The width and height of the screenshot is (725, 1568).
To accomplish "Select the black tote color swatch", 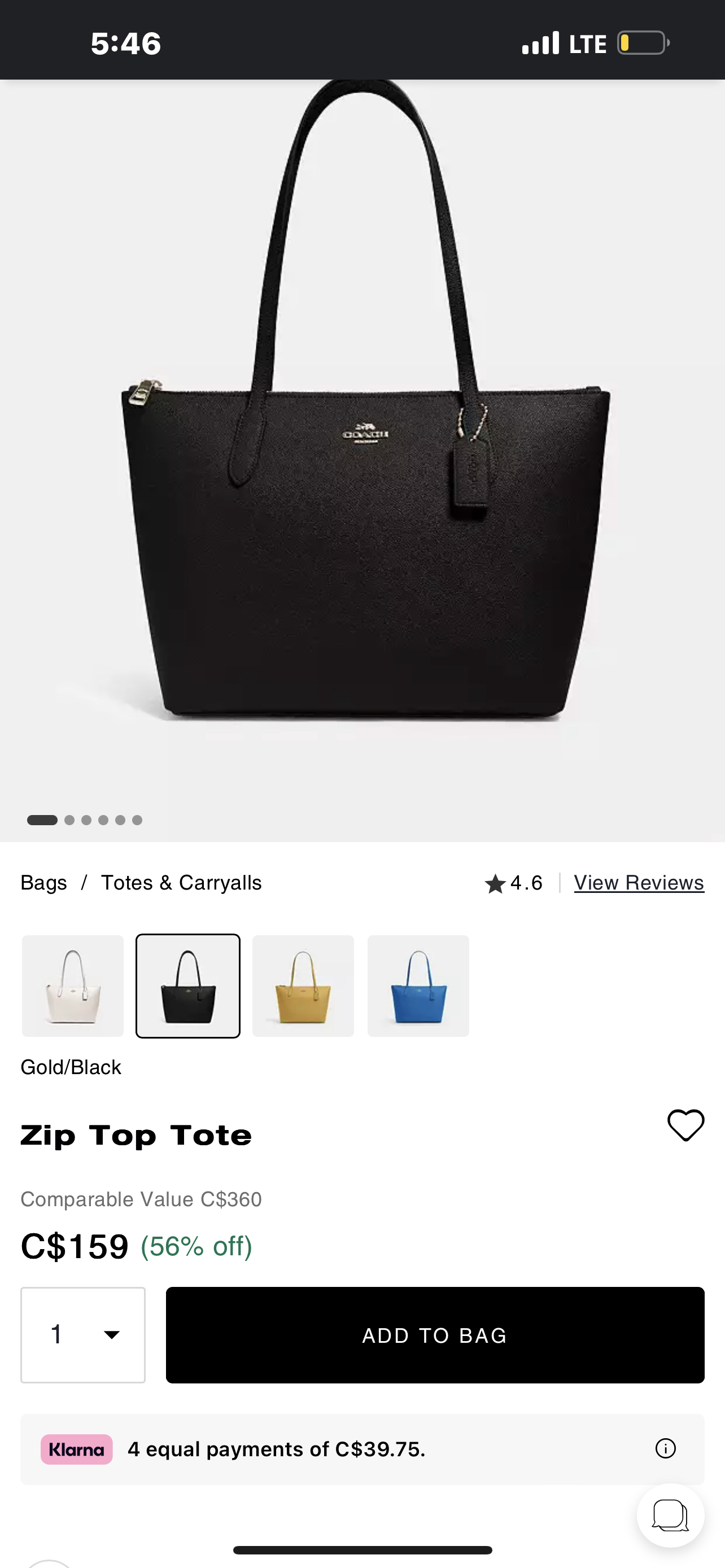I will coord(187,986).
